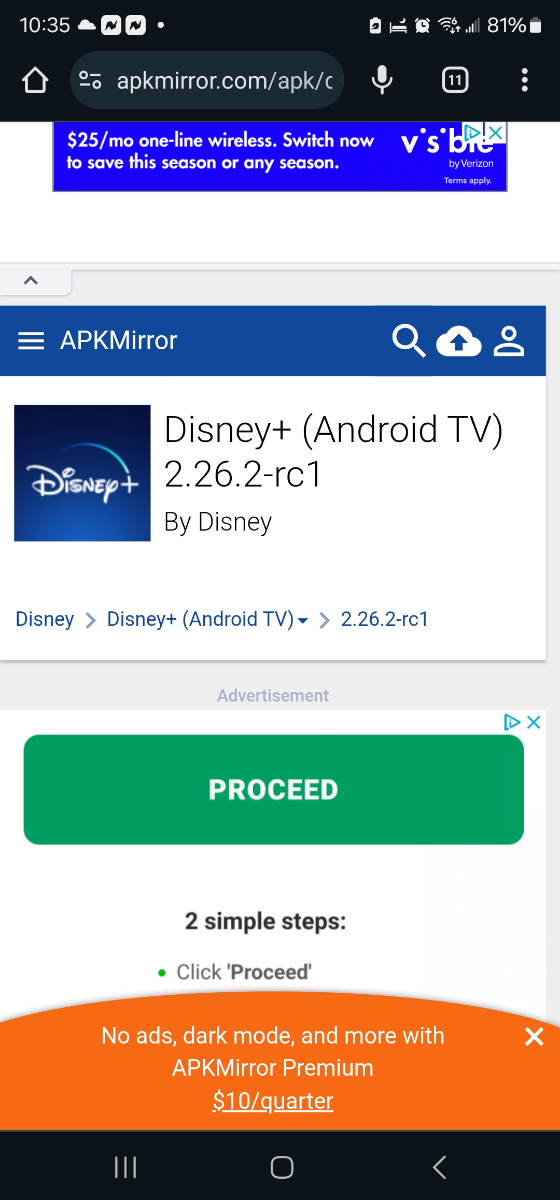Viewport: 560px width, 1200px height.
Task: Tap the browser address bar
Action: [208, 81]
